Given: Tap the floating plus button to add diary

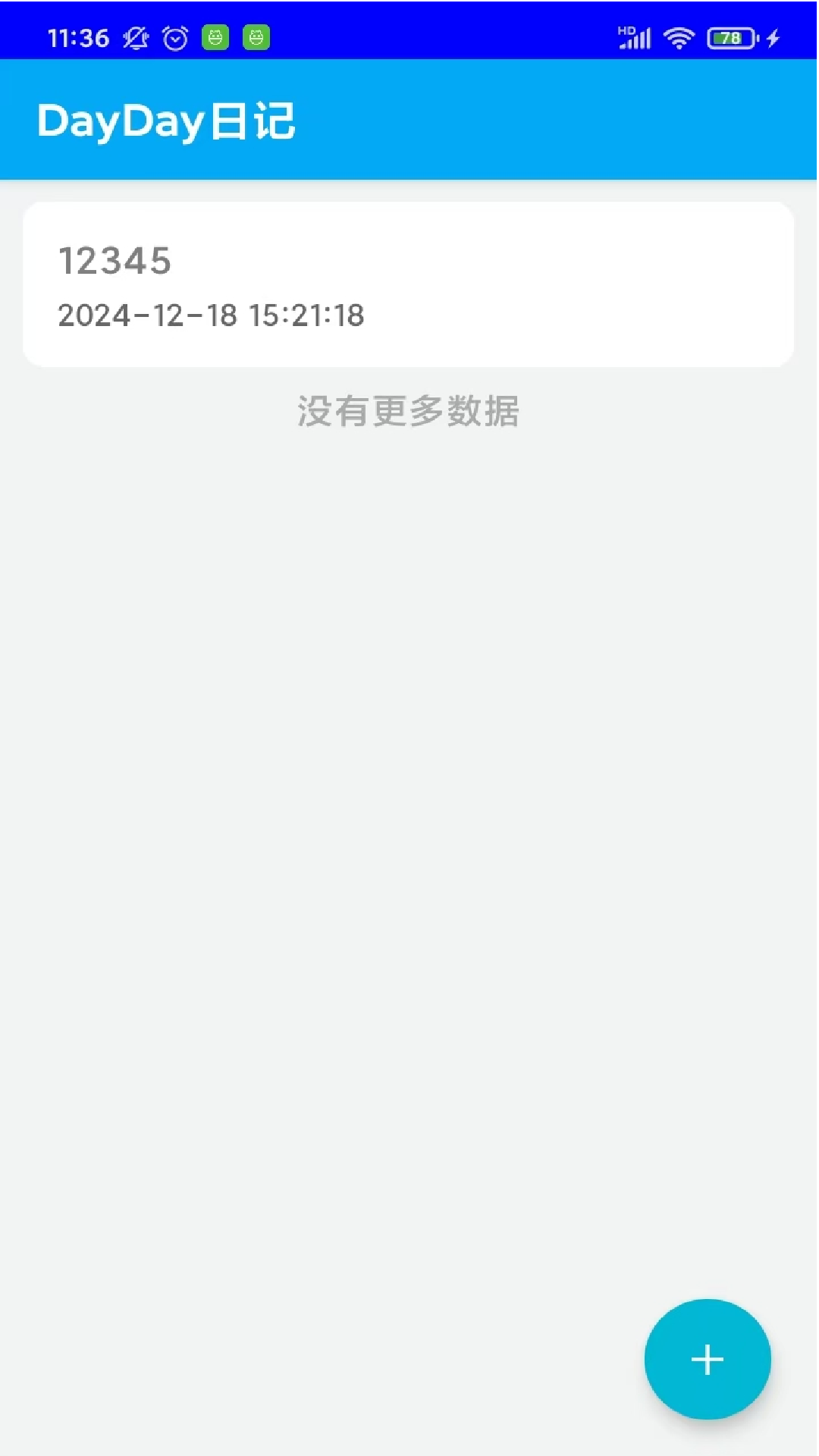Looking at the screenshot, I should [x=707, y=1360].
